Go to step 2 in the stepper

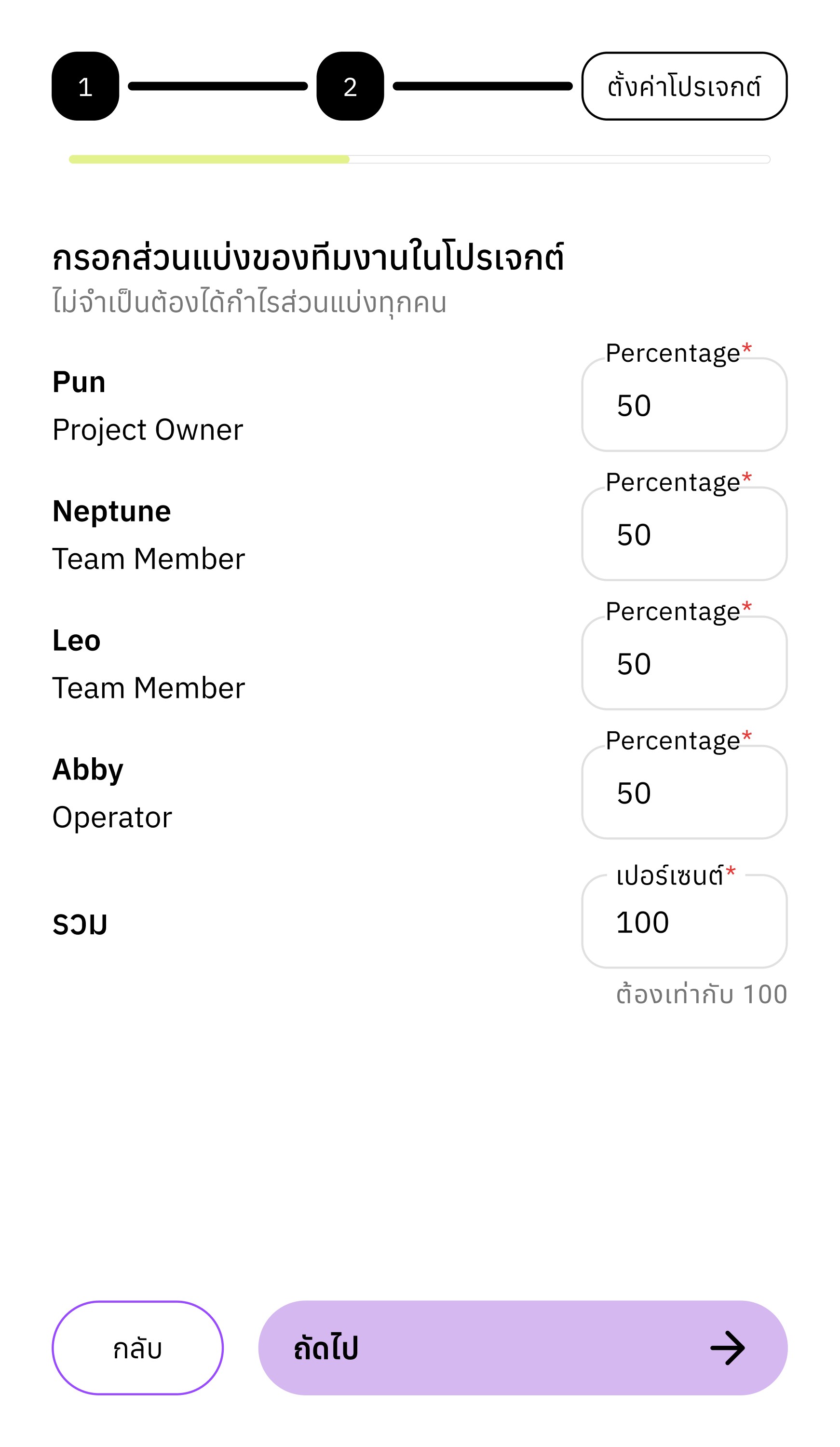(x=350, y=86)
